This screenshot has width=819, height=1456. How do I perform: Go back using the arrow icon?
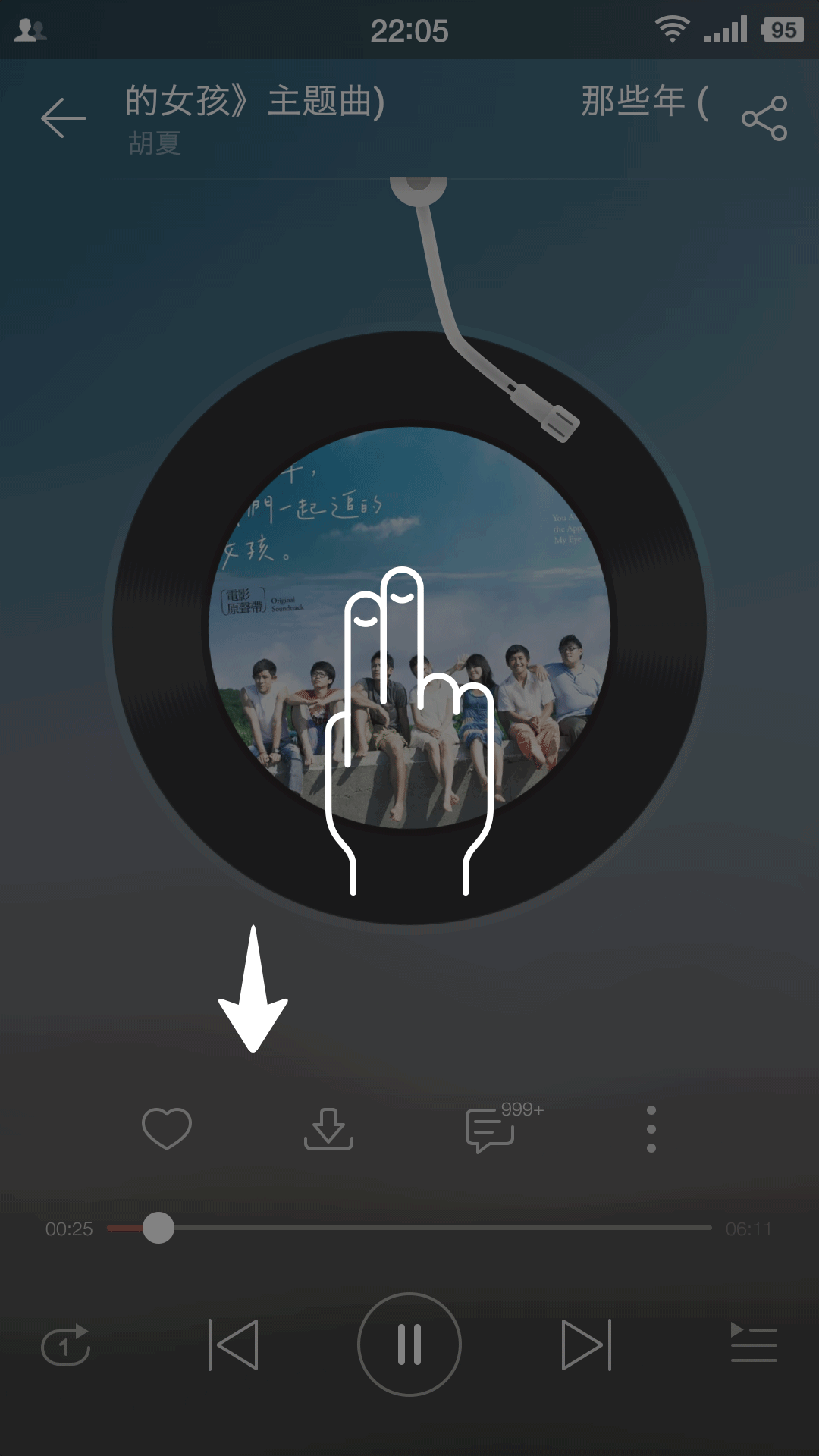tap(63, 118)
